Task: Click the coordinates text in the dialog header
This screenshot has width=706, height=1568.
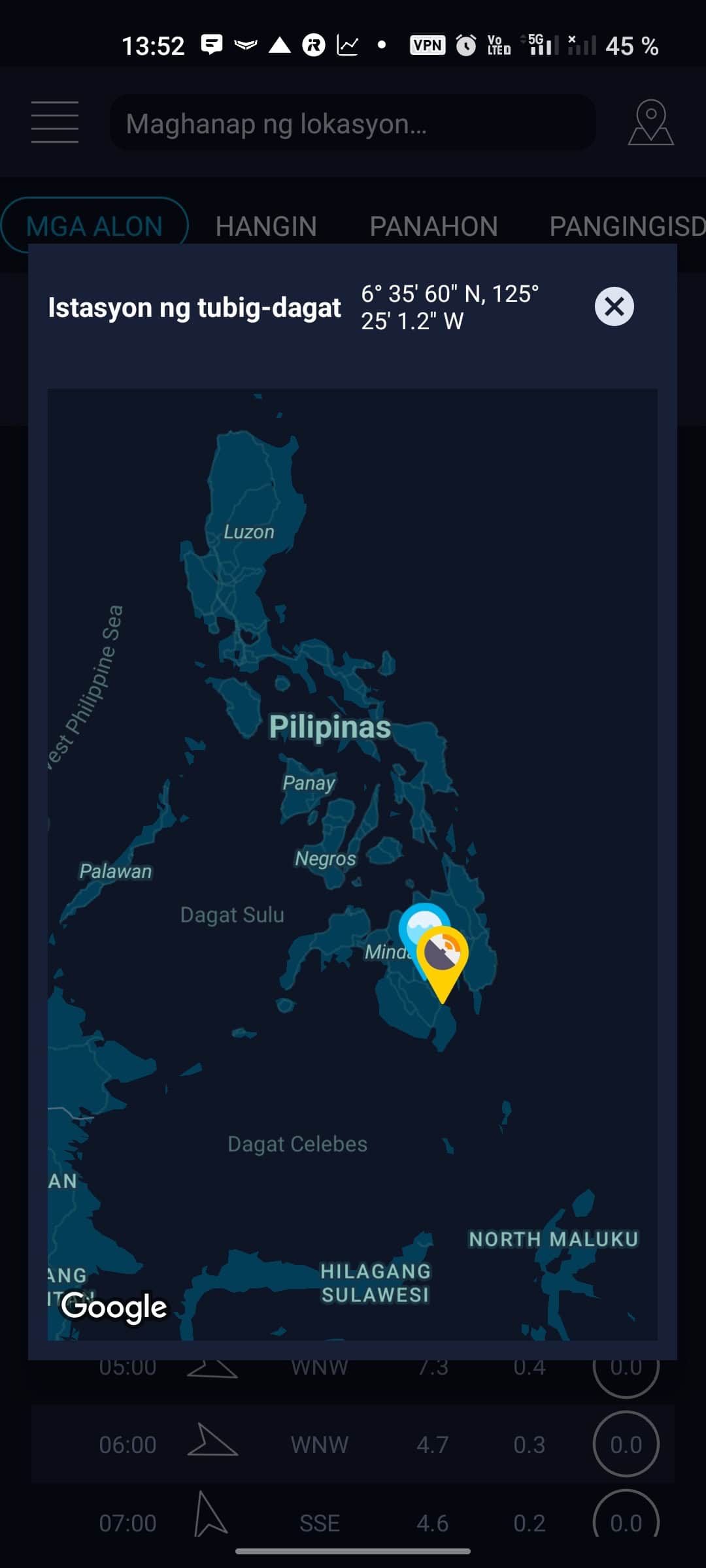Action: click(x=450, y=306)
